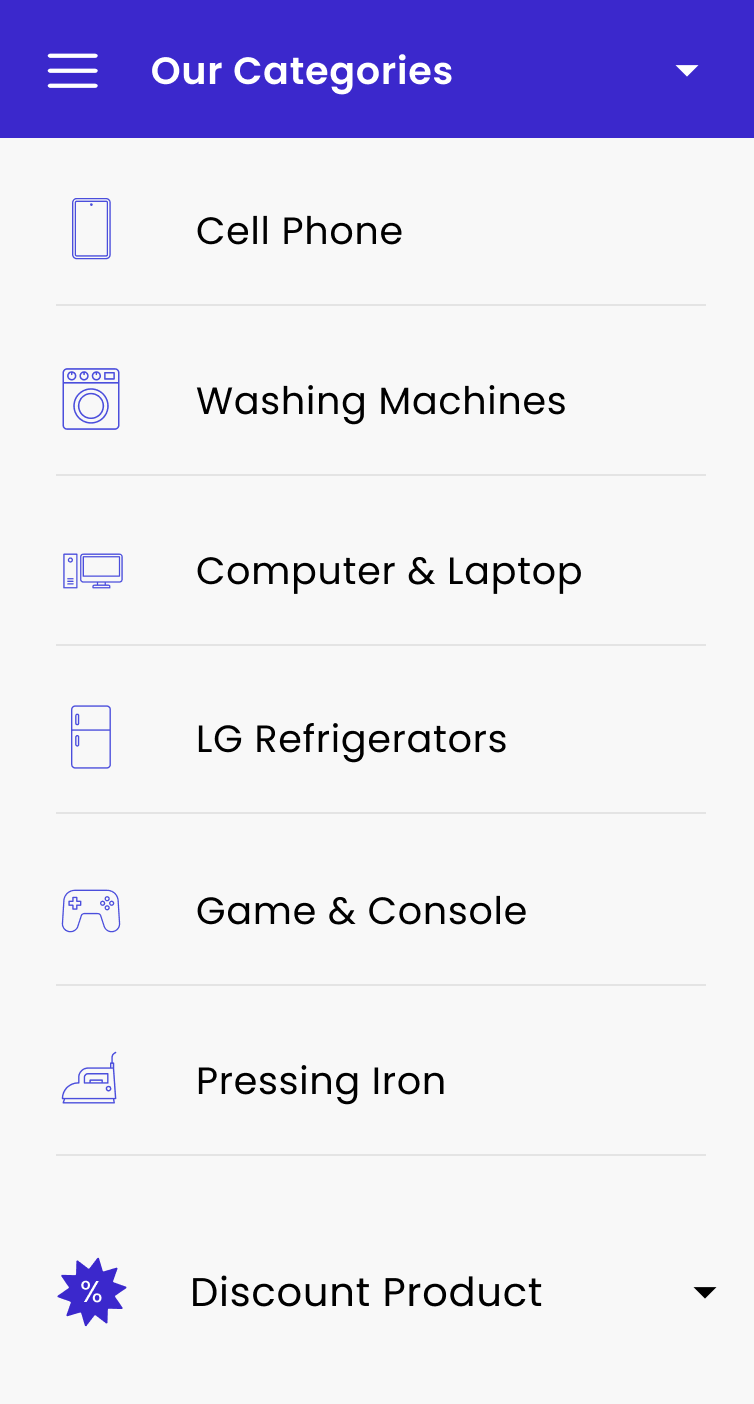Open the hamburger menu
The height and width of the screenshot is (1404, 754).
(73, 71)
